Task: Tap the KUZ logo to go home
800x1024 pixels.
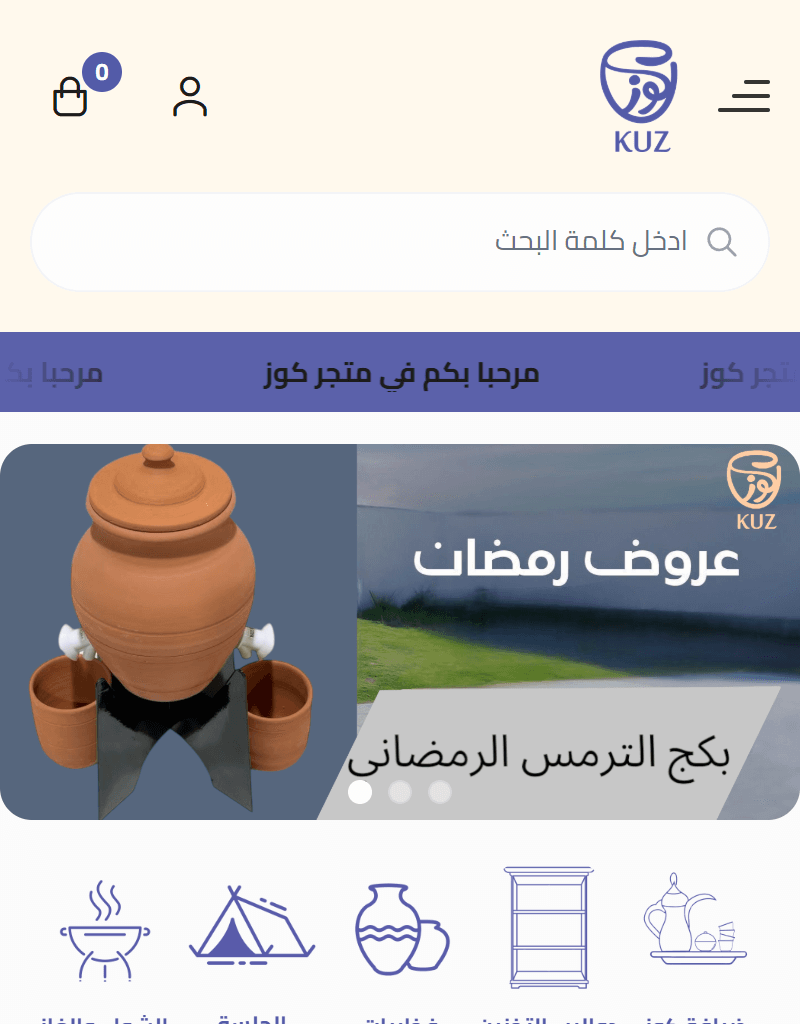Action: point(639,96)
